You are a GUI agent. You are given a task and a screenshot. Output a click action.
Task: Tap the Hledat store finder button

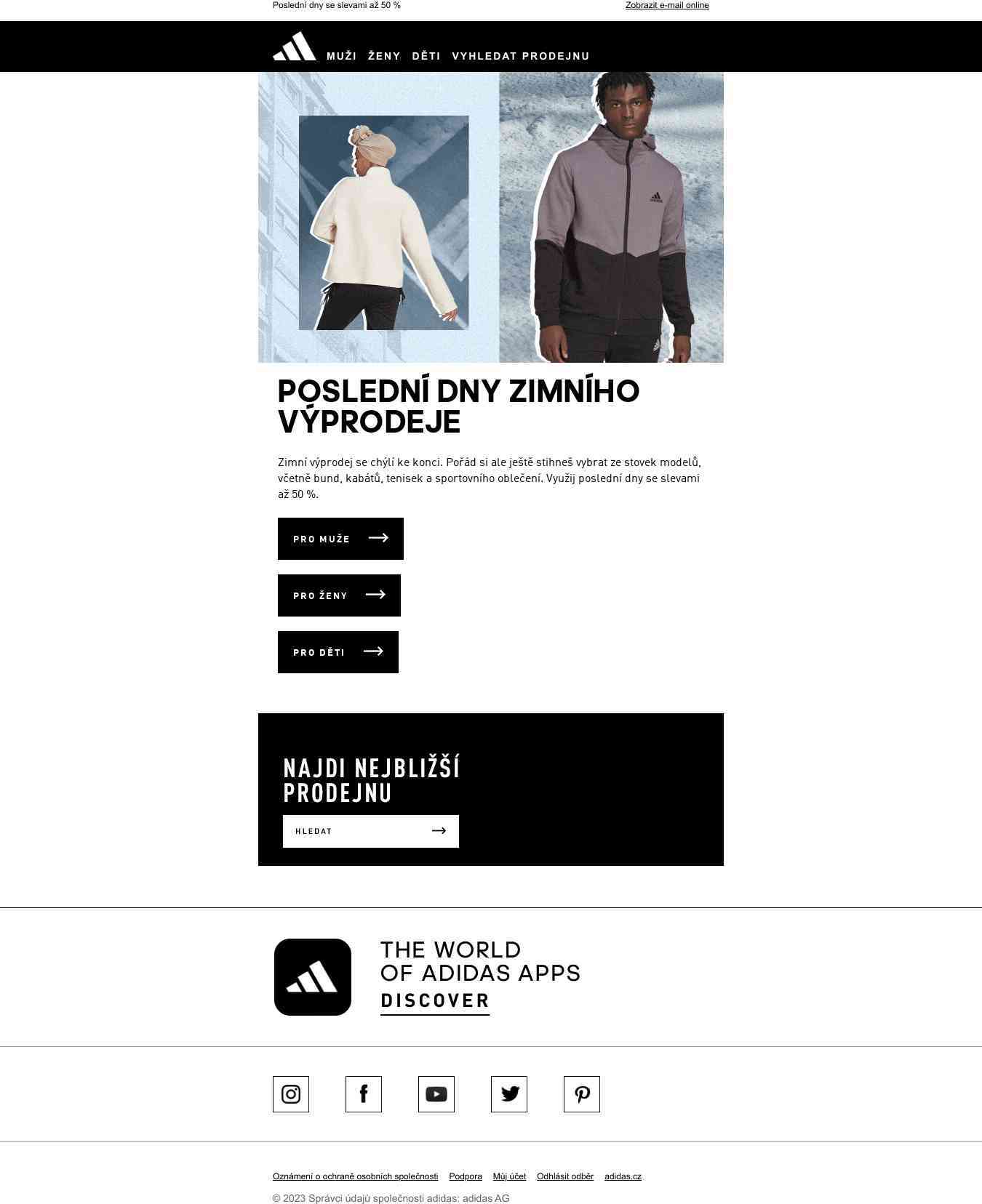[x=370, y=831]
